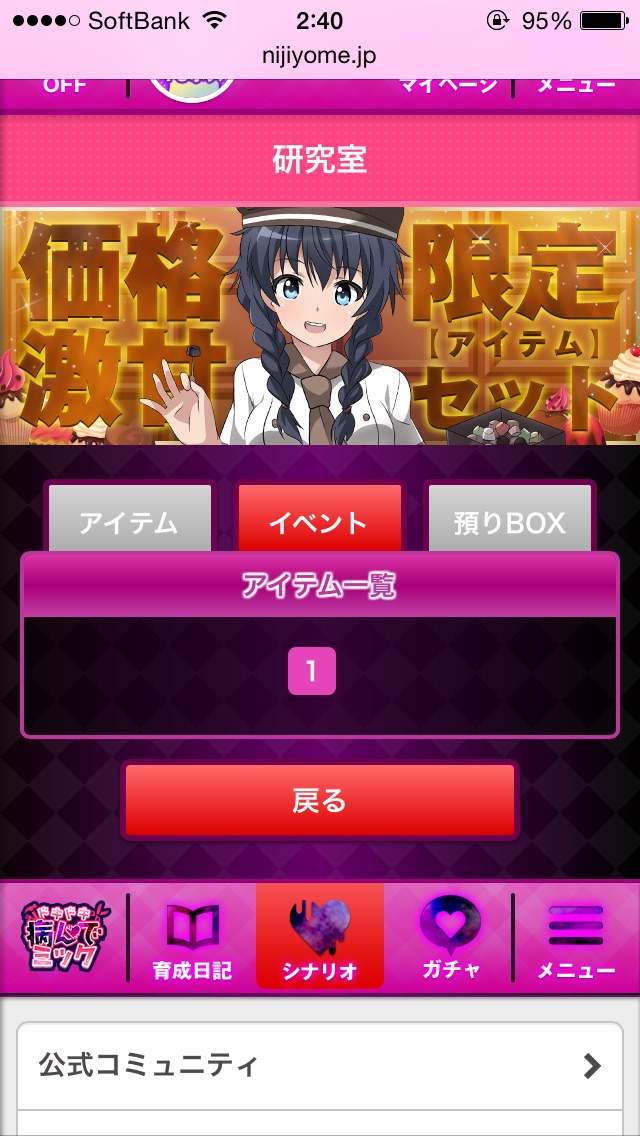Open the ガチャ section
The width and height of the screenshot is (640, 1136).
pos(449,938)
